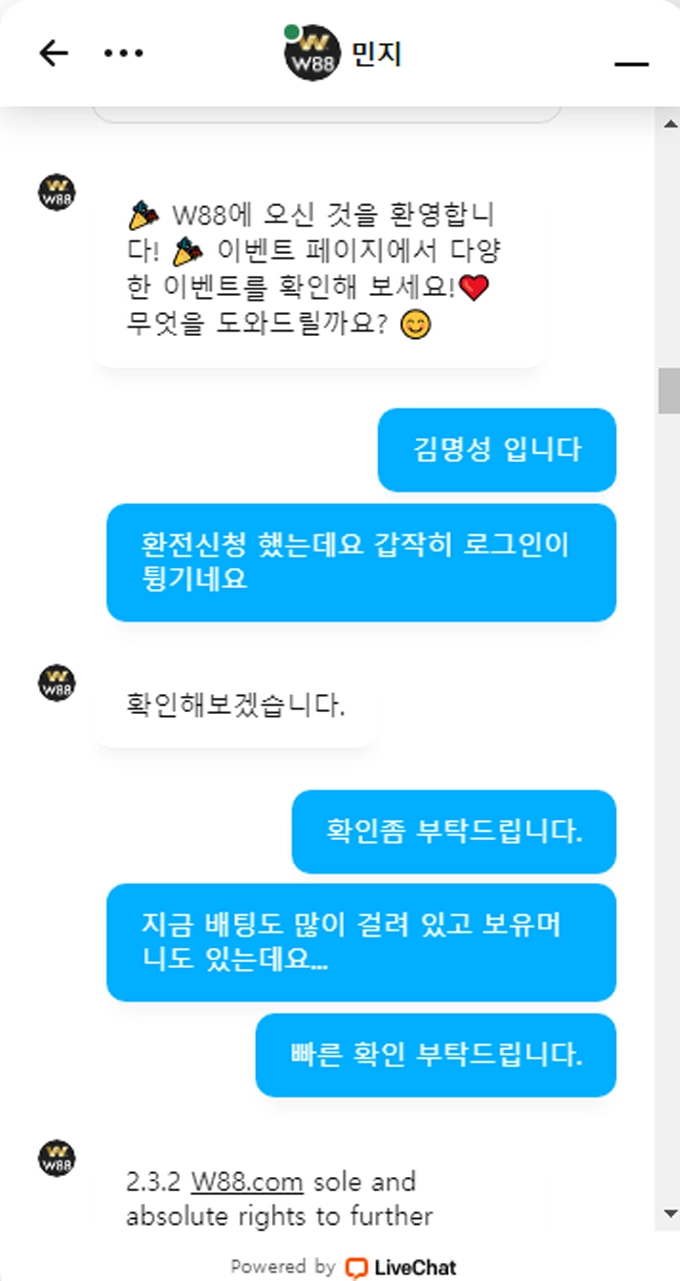Tap the scrollbar up arrow
This screenshot has width=680, height=1281.
670,124
